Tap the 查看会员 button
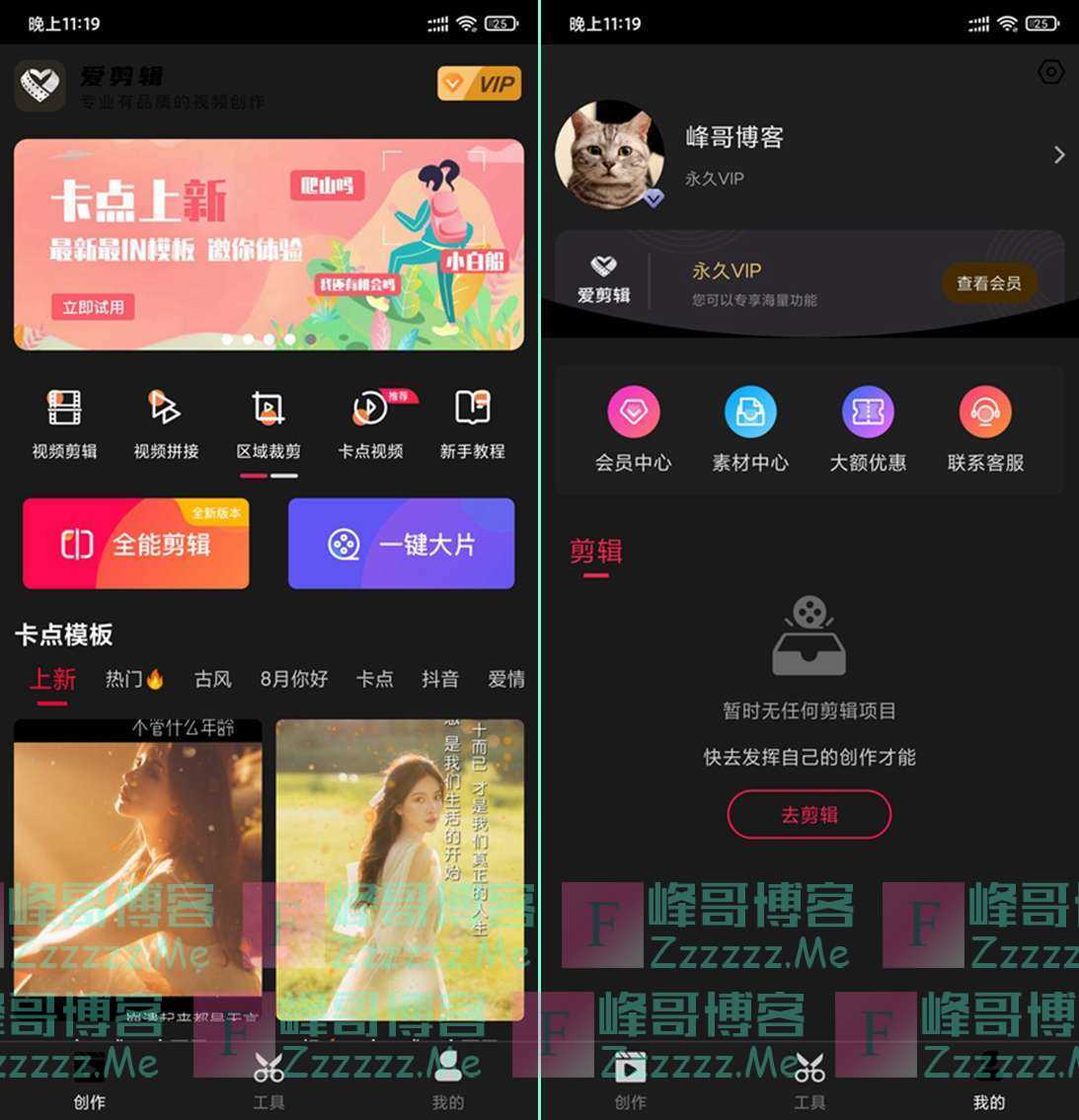The height and width of the screenshot is (1120, 1079). pos(988,283)
